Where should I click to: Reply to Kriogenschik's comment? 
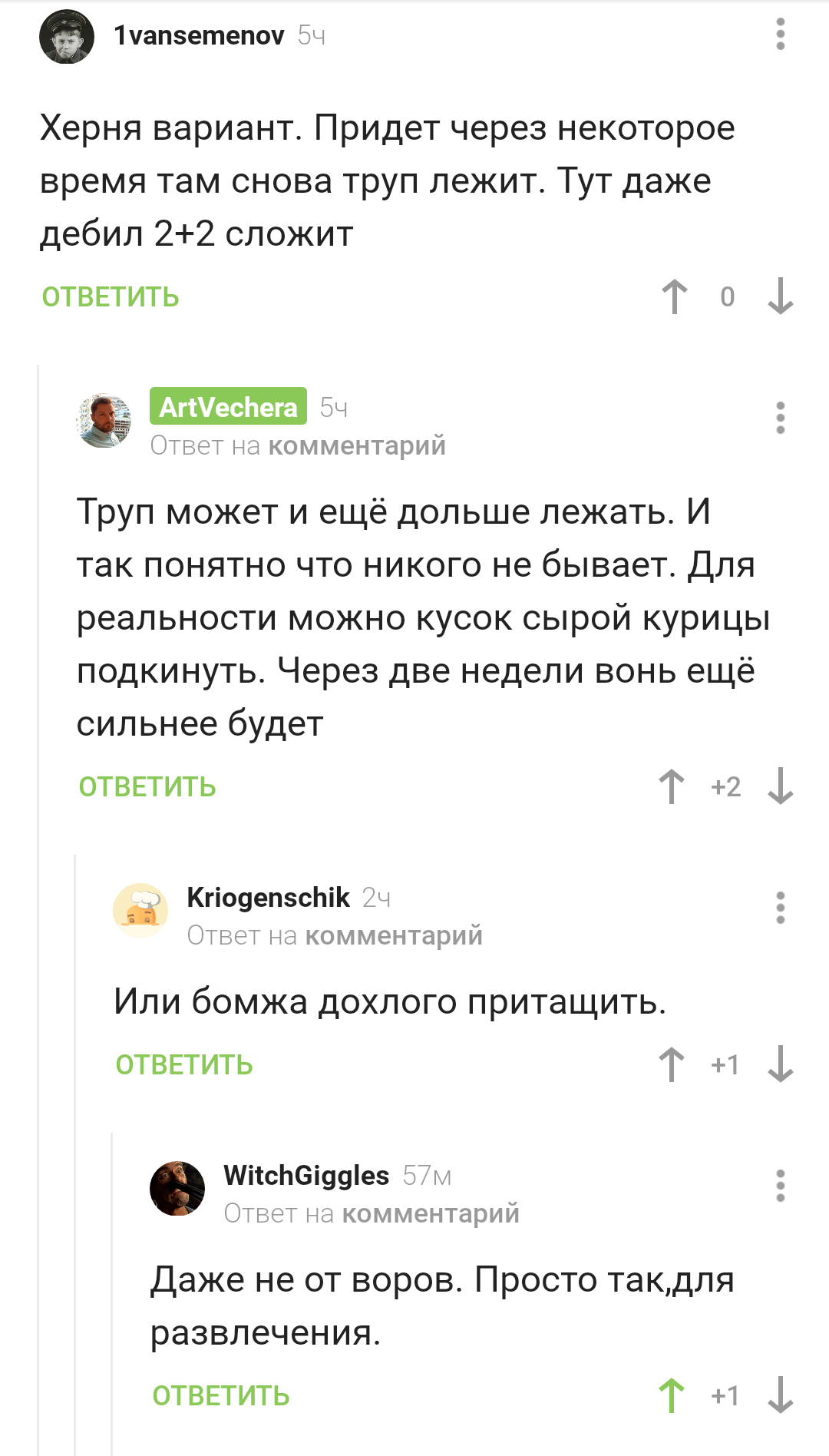pos(184,1065)
